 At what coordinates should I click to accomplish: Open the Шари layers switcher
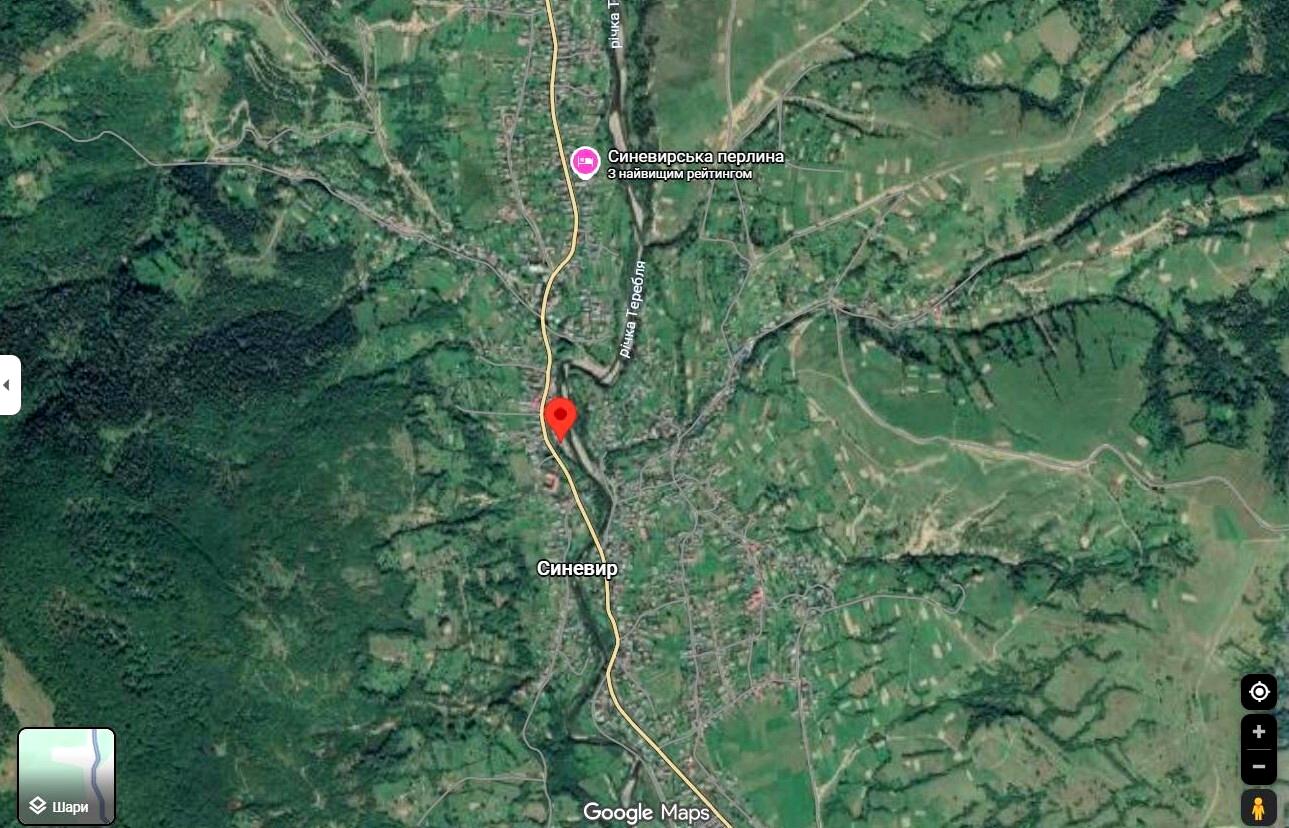click(66, 776)
